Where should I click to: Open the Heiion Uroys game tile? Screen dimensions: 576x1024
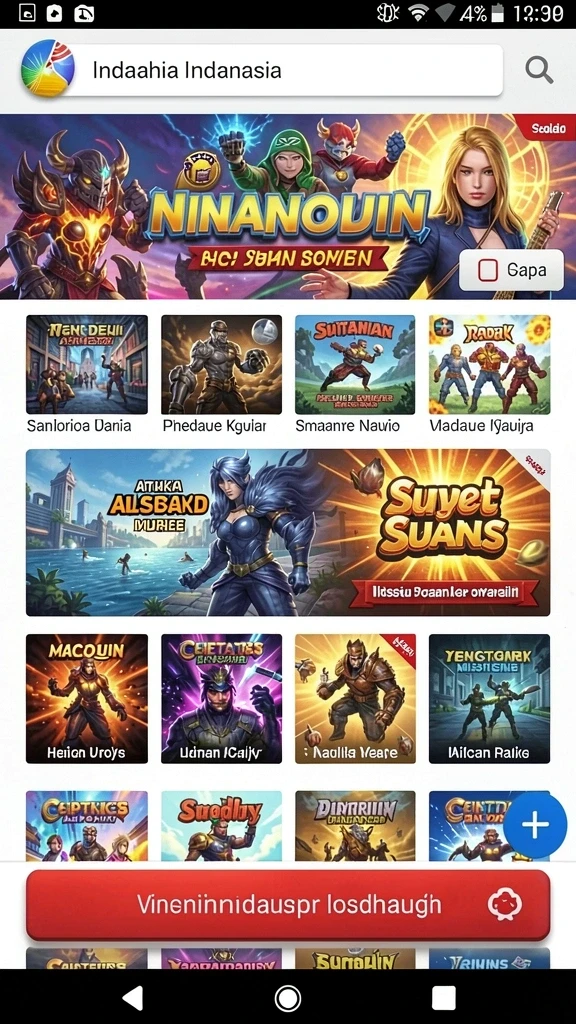[87, 698]
